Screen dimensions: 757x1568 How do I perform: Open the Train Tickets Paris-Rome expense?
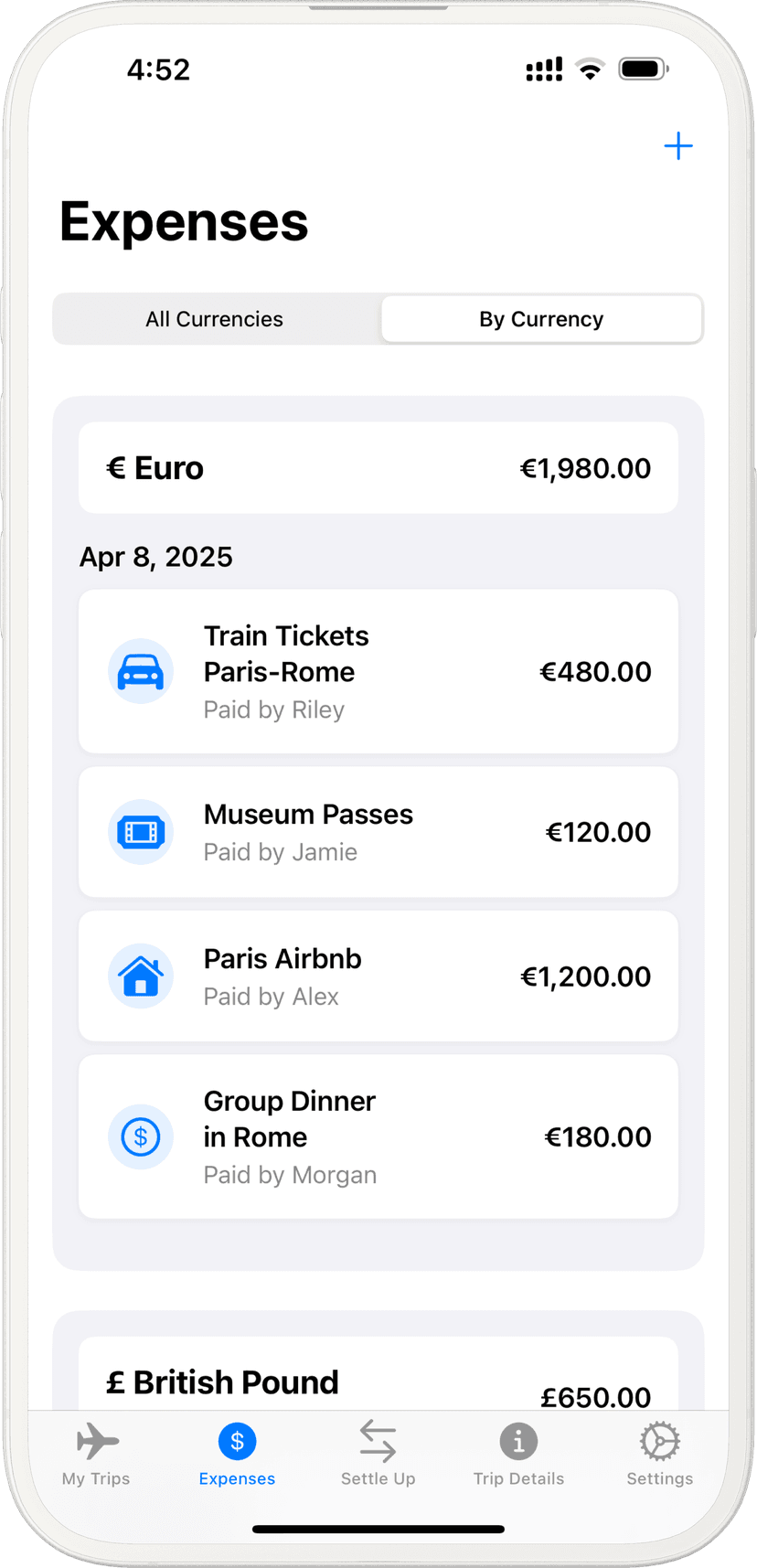[x=378, y=671]
